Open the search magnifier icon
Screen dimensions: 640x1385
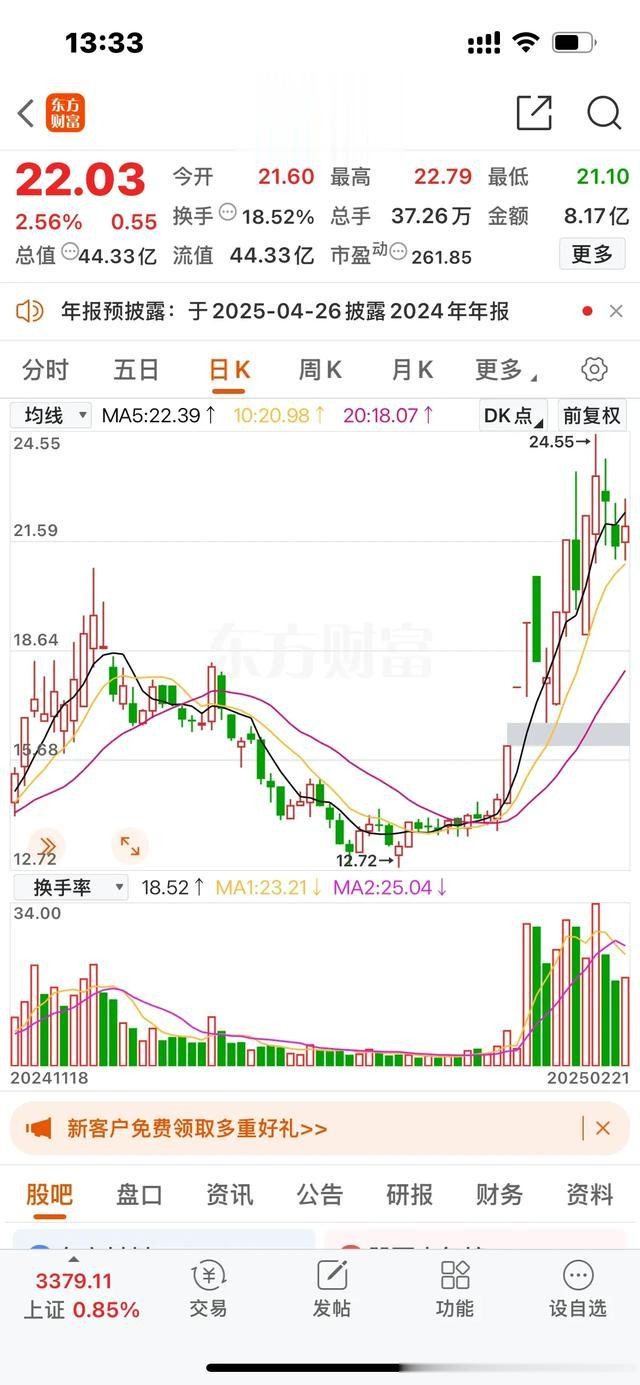(x=604, y=113)
